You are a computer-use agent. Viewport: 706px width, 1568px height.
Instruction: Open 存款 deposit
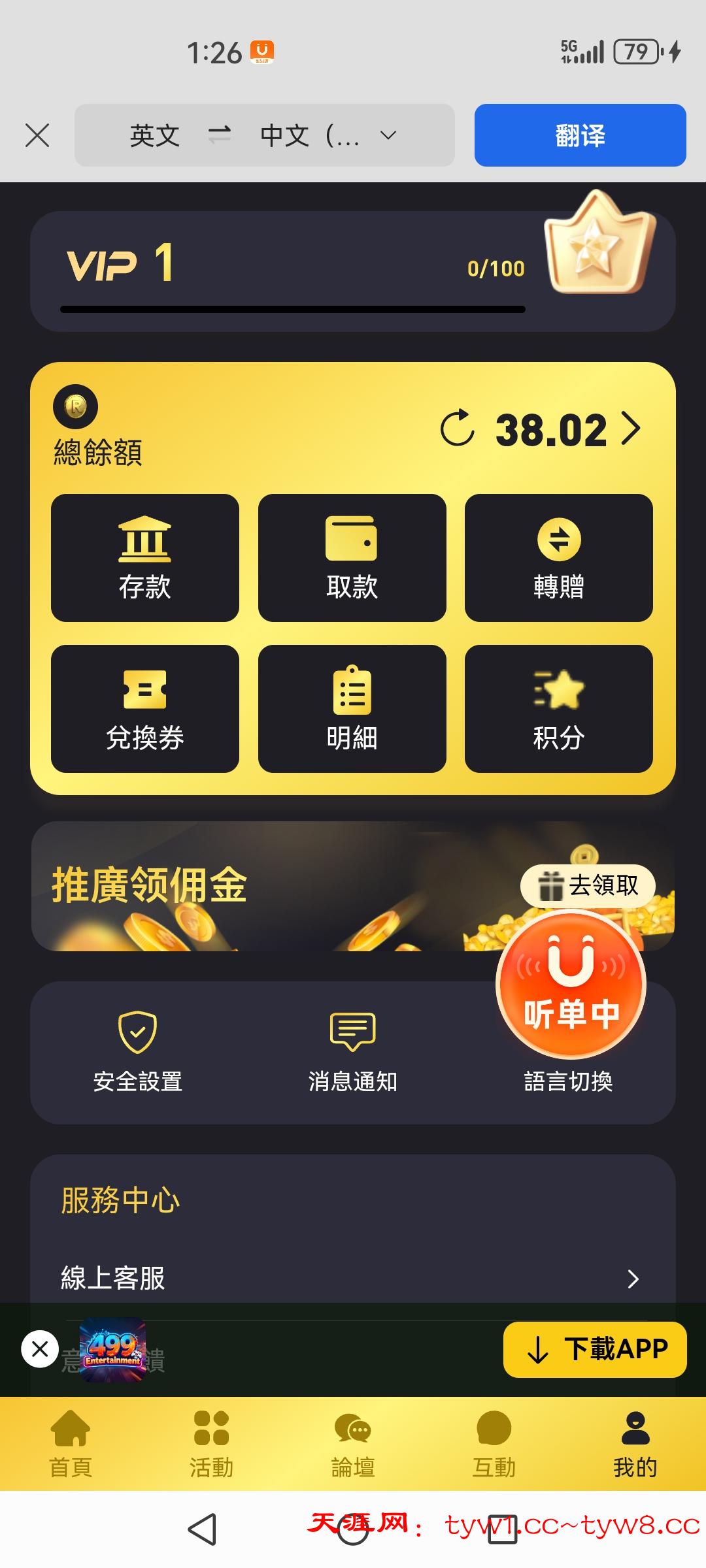[x=145, y=557]
